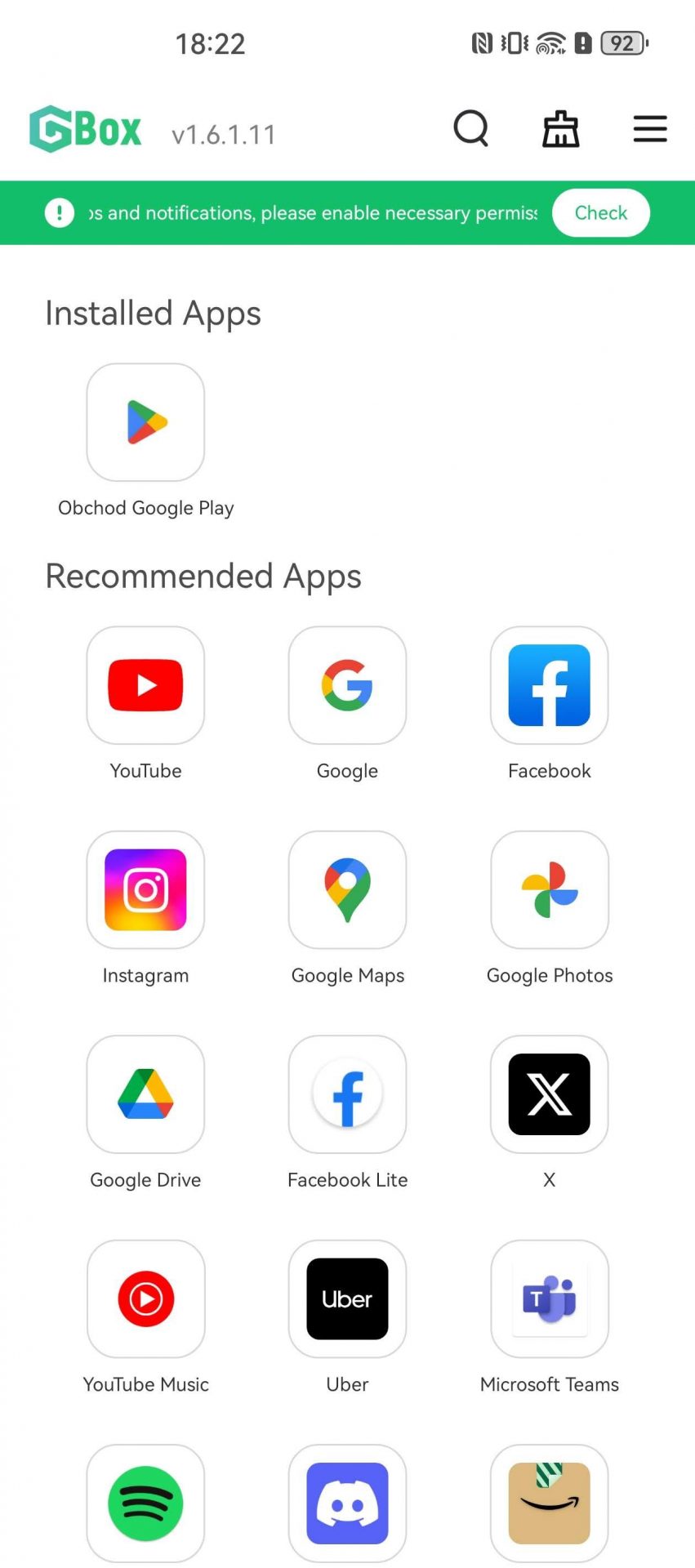The width and height of the screenshot is (695, 1568).
Task: Tap the cleaner broom icon
Action: pyautogui.click(x=561, y=128)
